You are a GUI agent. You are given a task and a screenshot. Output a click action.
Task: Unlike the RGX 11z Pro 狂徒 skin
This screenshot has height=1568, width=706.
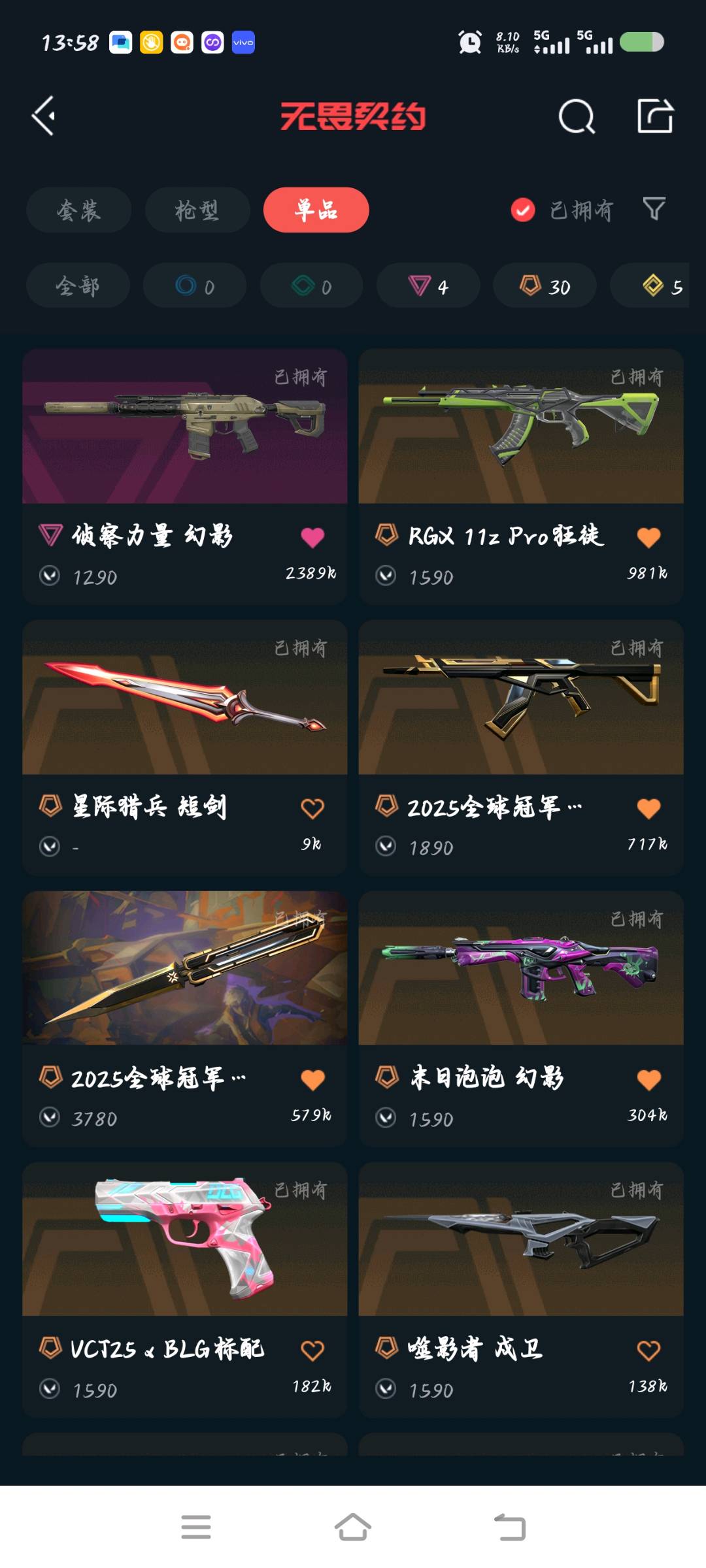648,537
